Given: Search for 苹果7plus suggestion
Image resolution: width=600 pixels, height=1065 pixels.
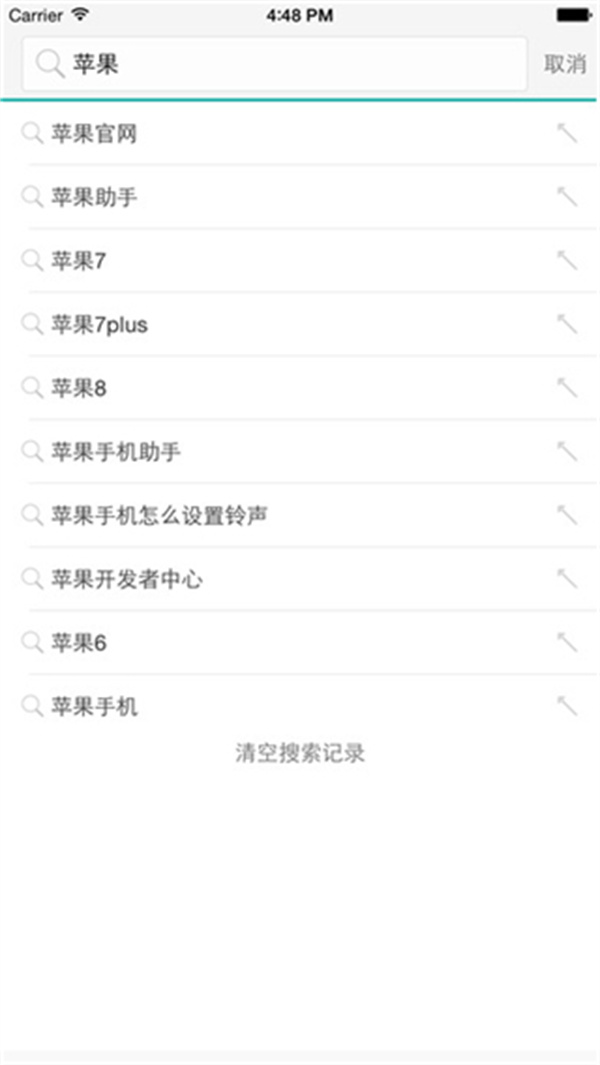Looking at the screenshot, I should pyautogui.click(x=99, y=325).
